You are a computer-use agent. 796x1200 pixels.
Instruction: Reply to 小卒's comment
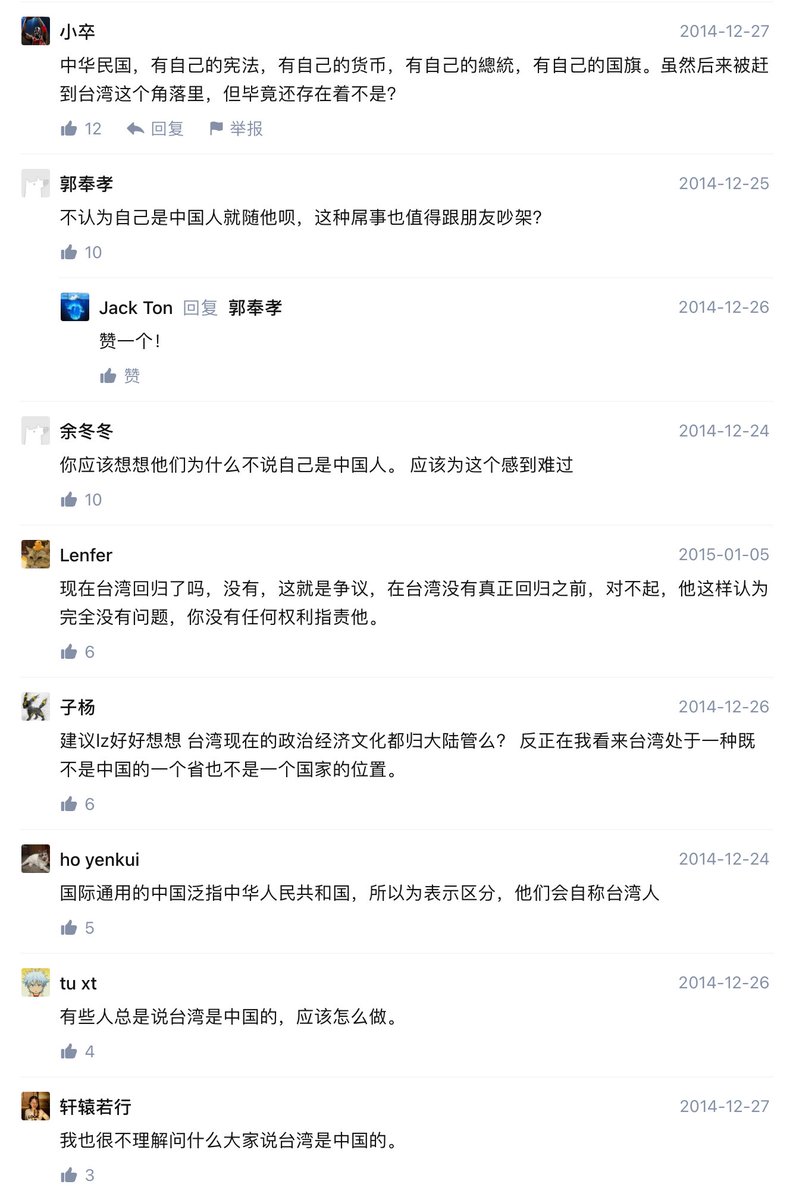[156, 129]
